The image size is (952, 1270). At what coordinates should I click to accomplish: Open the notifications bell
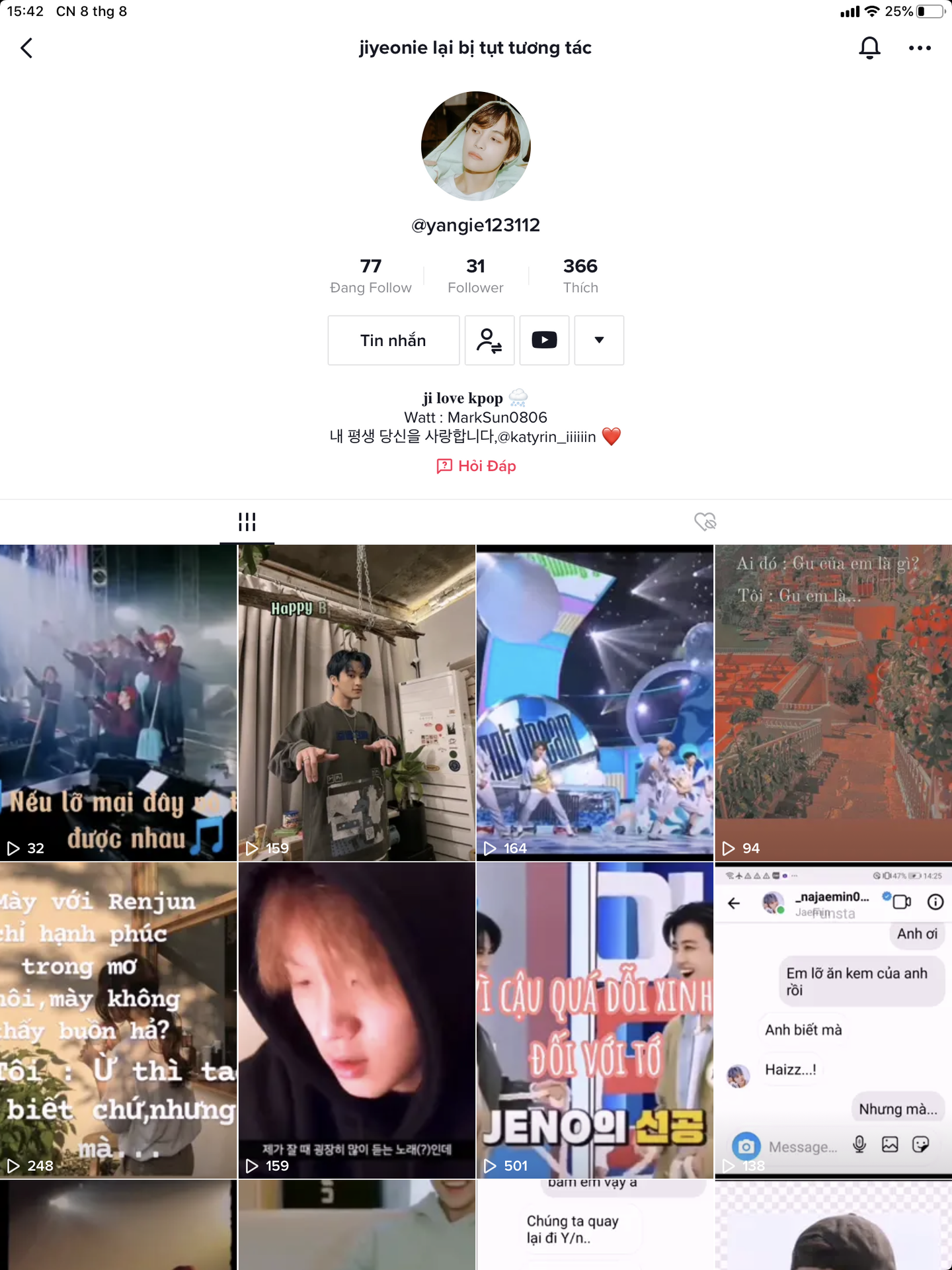click(x=869, y=48)
